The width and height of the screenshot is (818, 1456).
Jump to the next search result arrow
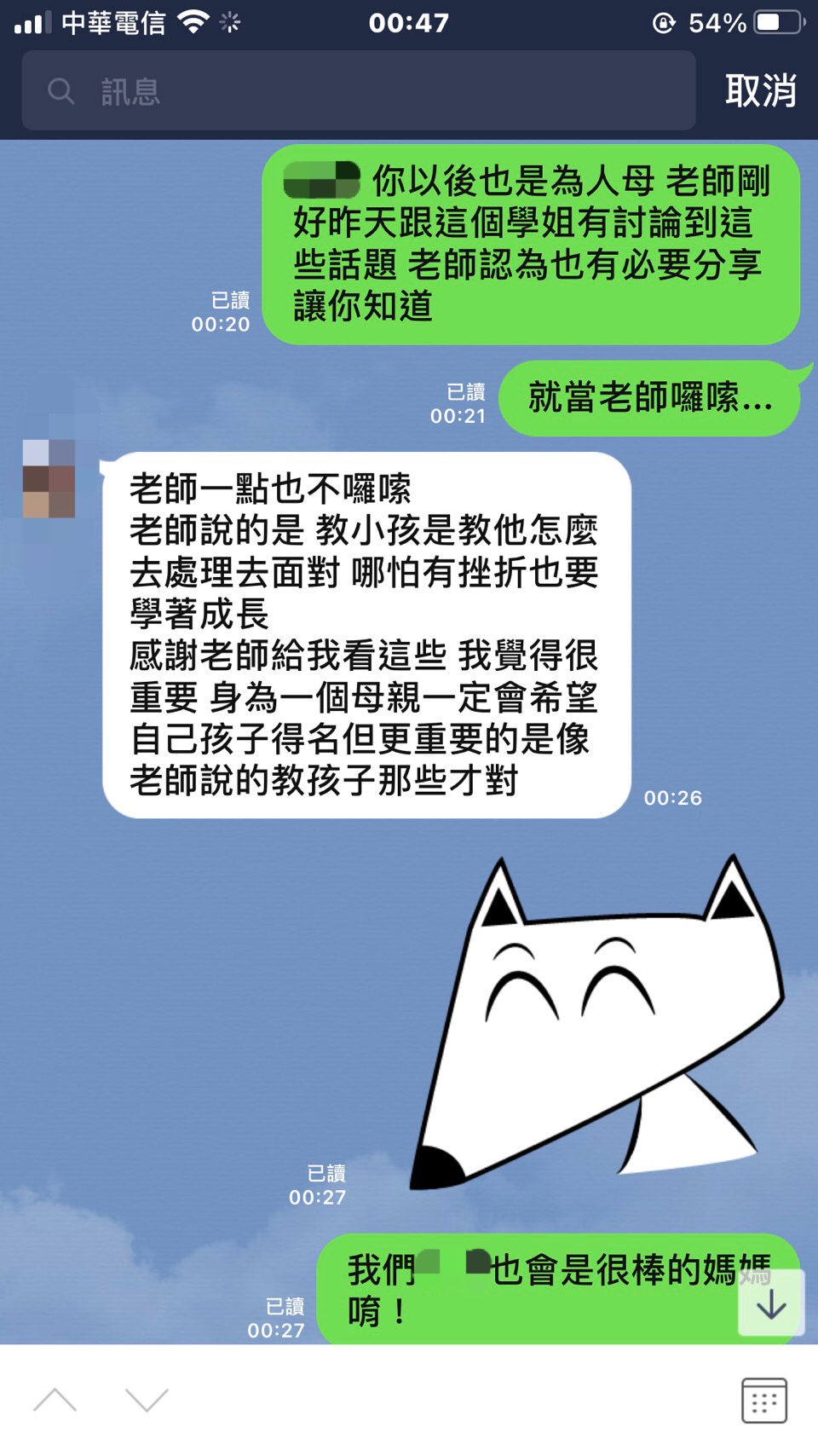click(x=147, y=1400)
